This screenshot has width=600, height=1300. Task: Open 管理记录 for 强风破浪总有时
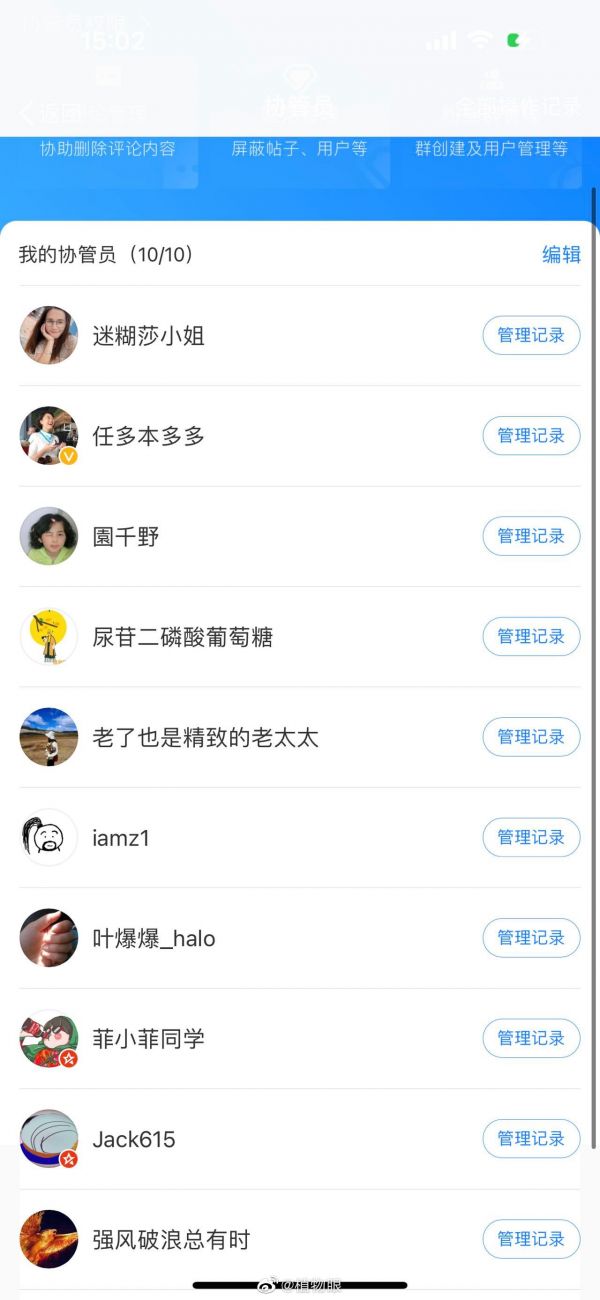click(x=531, y=1239)
